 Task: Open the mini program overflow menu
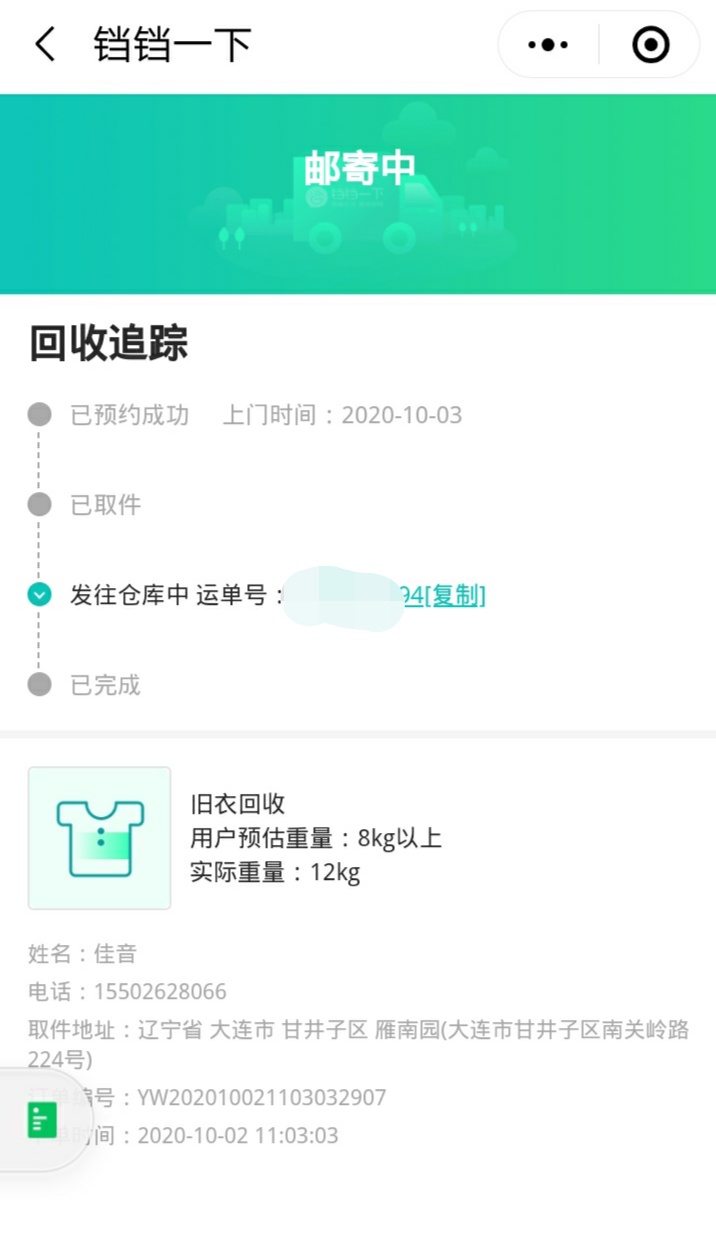(x=547, y=45)
